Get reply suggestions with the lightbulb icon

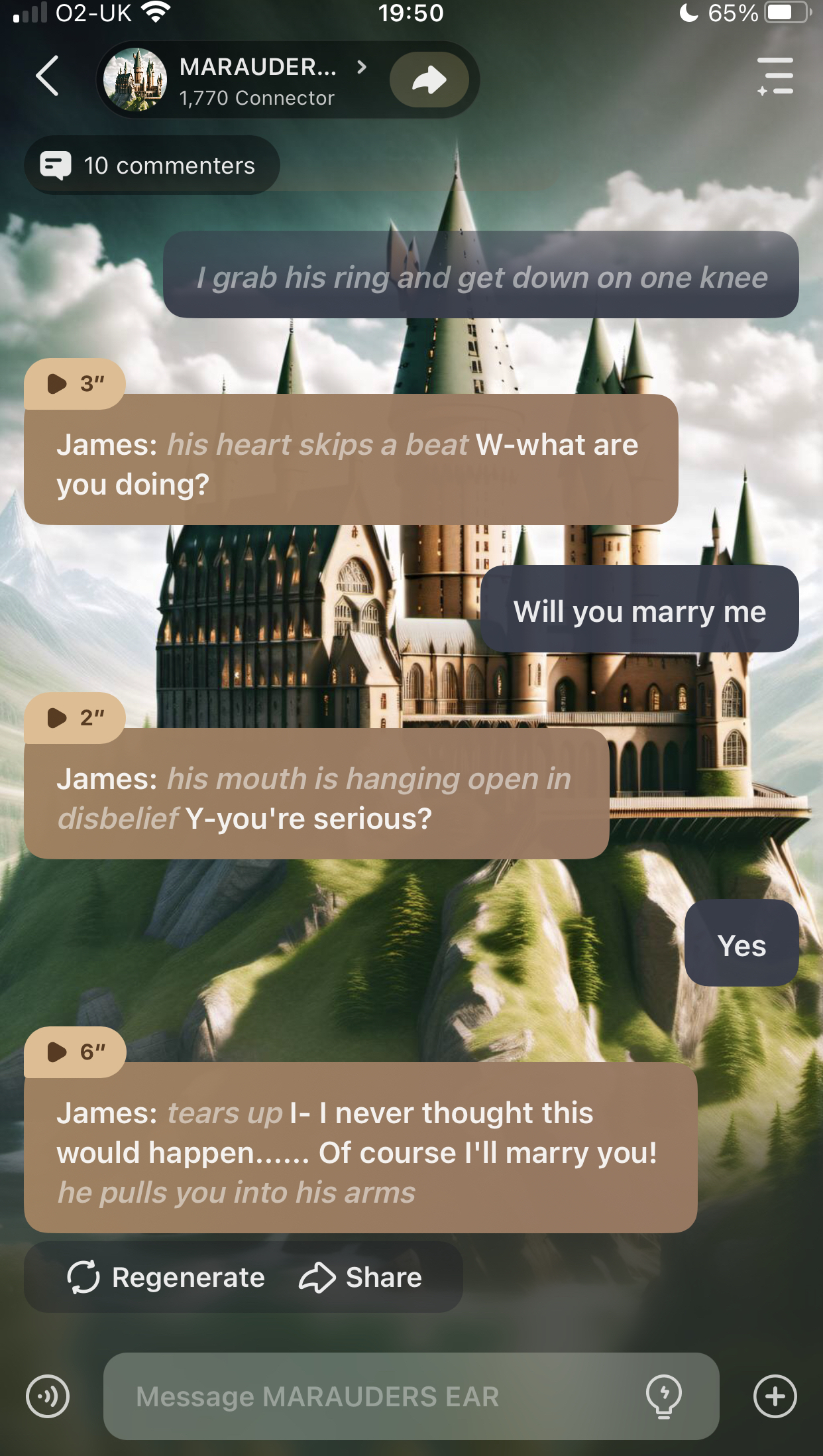click(663, 1396)
